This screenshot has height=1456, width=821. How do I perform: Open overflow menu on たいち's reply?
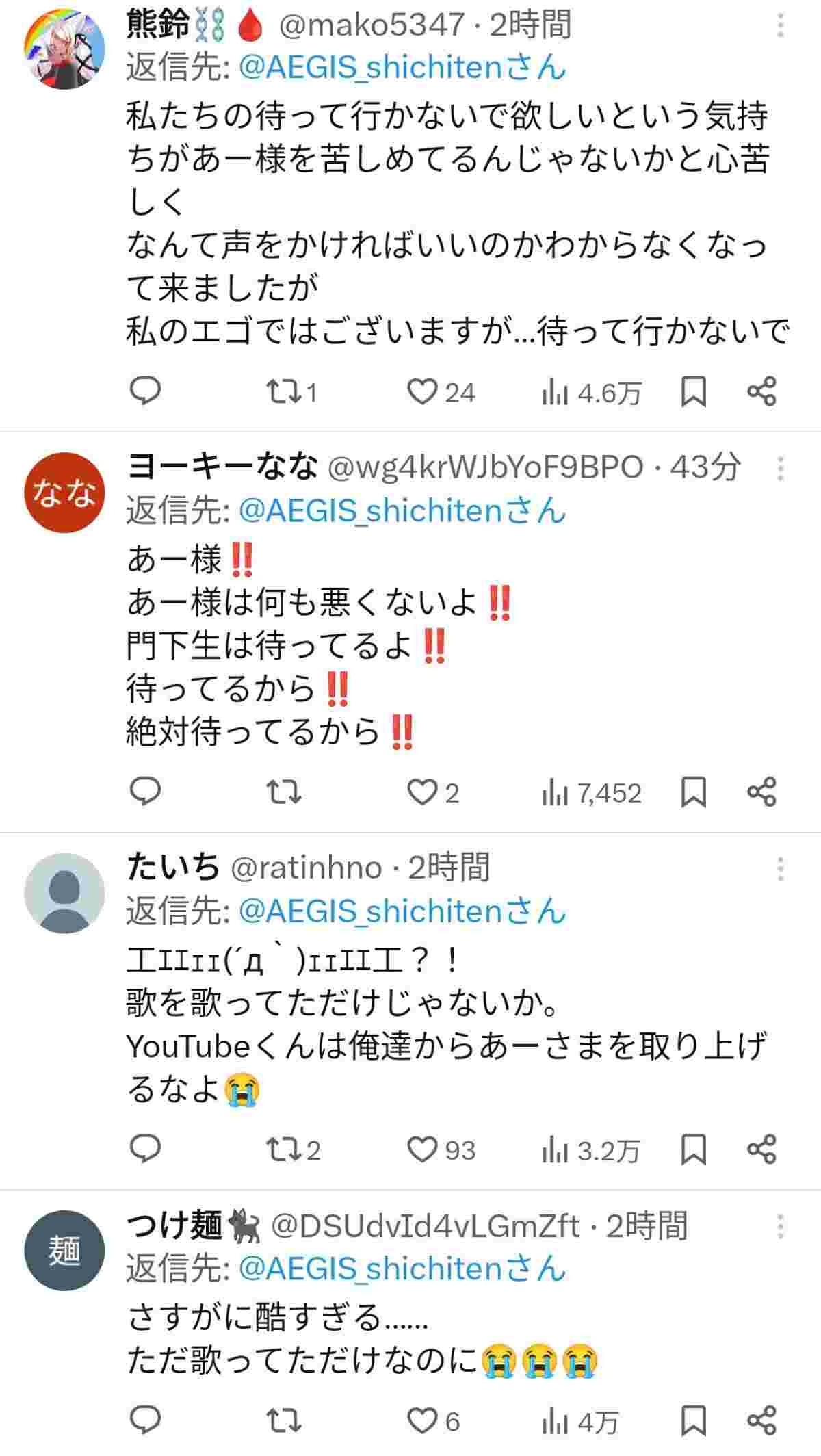(x=780, y=869)
